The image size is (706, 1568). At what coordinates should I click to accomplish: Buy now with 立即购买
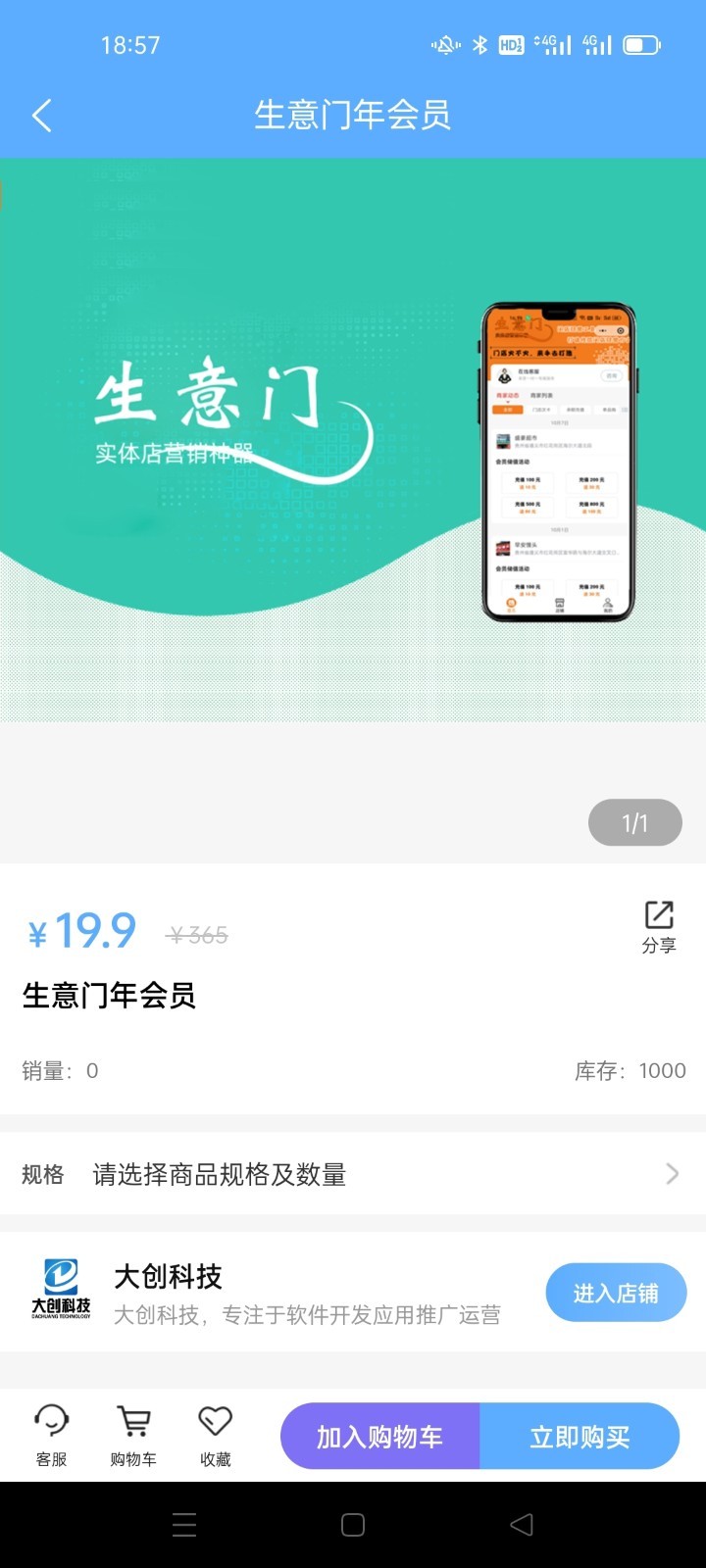click(580, 1437)
